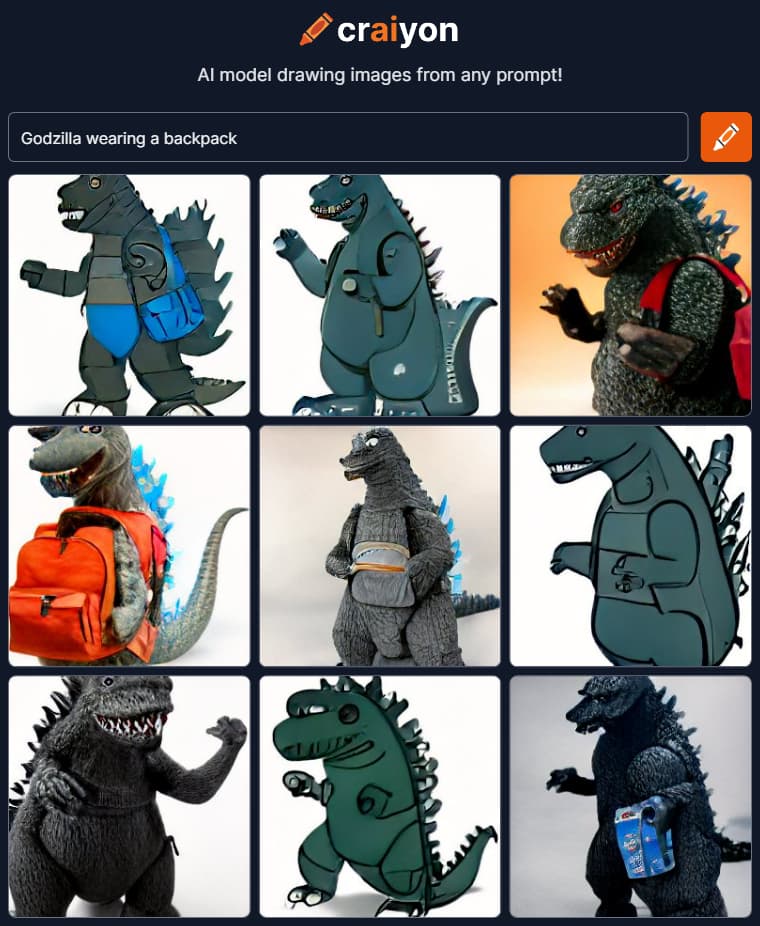Open the Godzilla image on orange background
Viewport: 760px width, 926px height.
[x=630, y=295]
